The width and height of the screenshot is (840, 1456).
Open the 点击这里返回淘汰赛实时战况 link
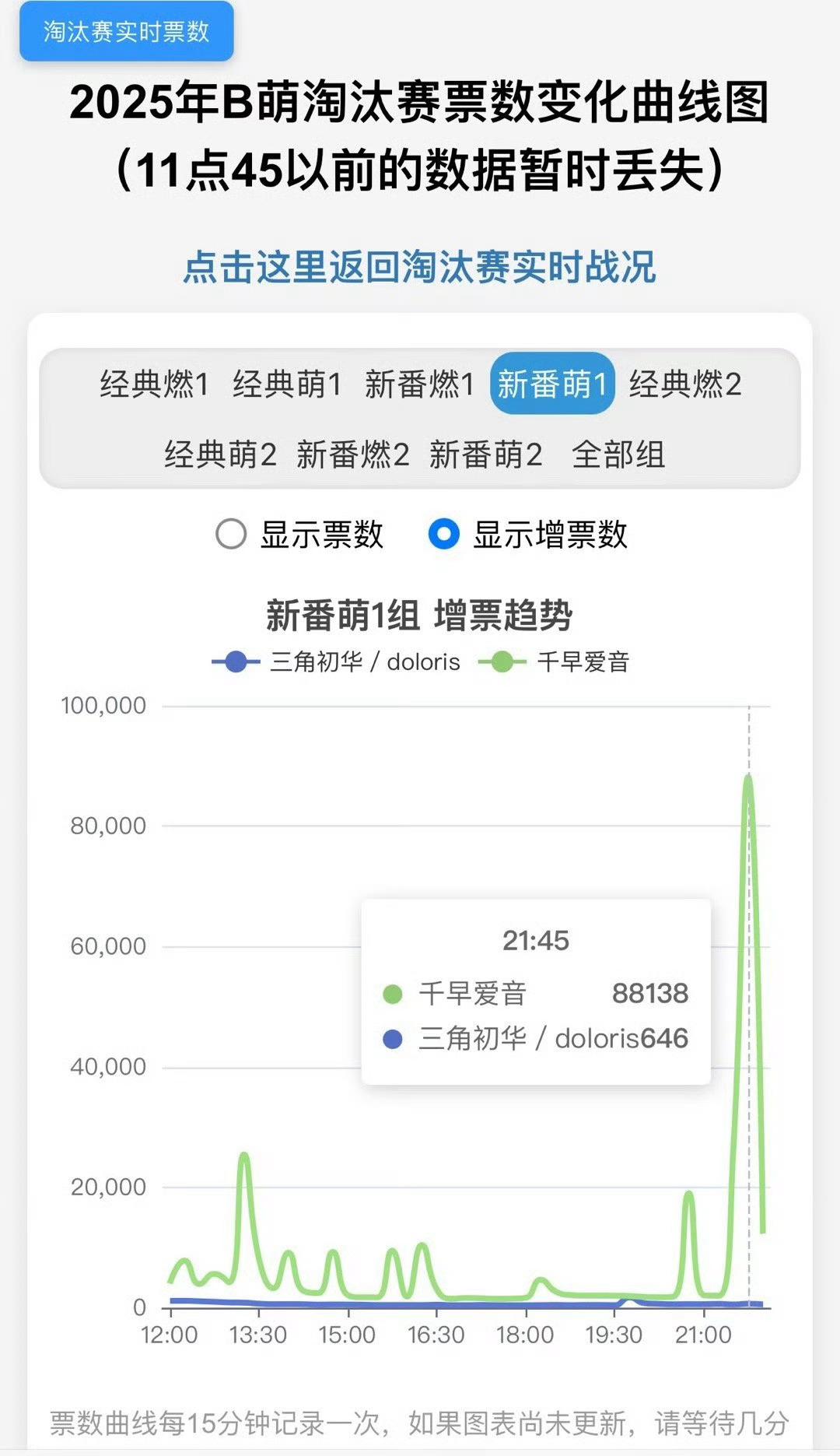pos(419,267)
